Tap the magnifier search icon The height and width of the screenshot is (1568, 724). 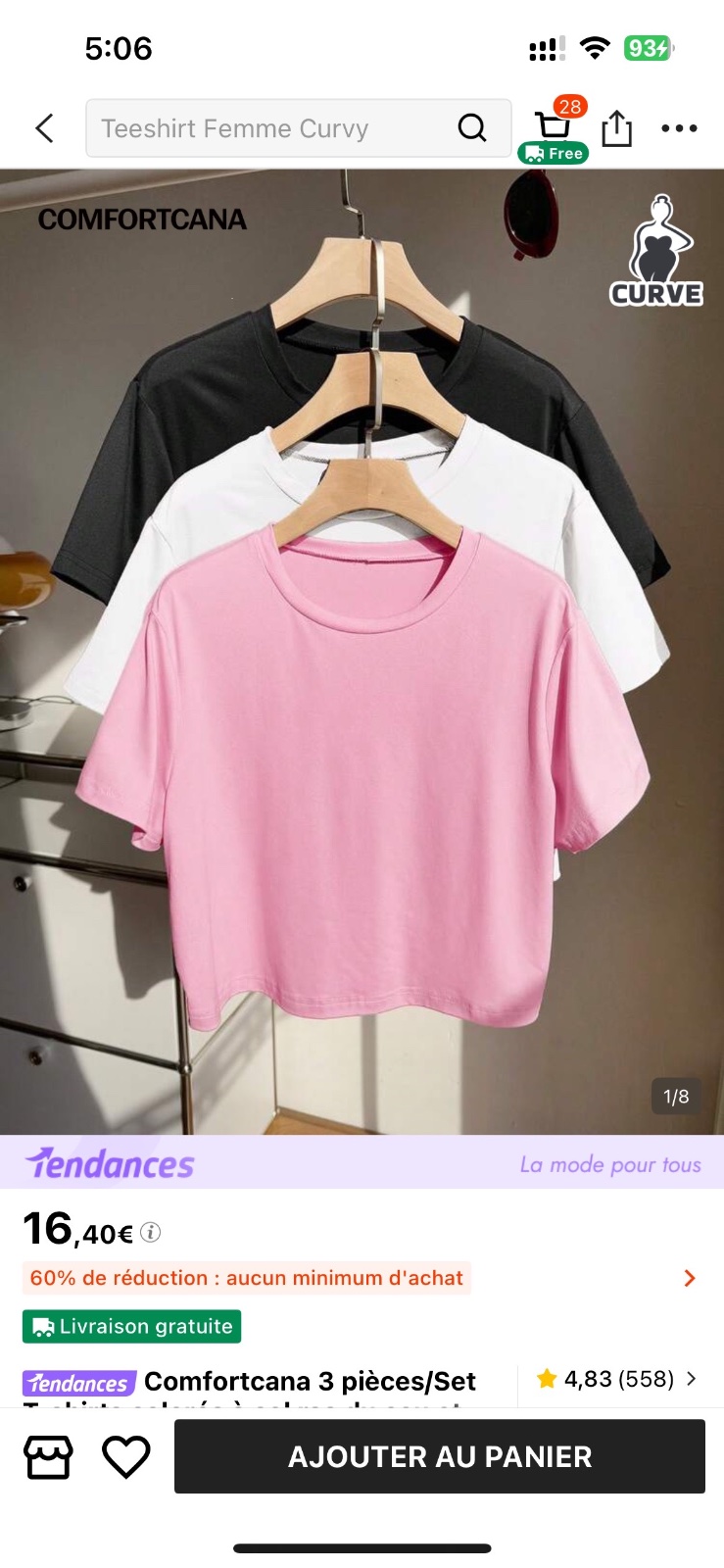472,128
